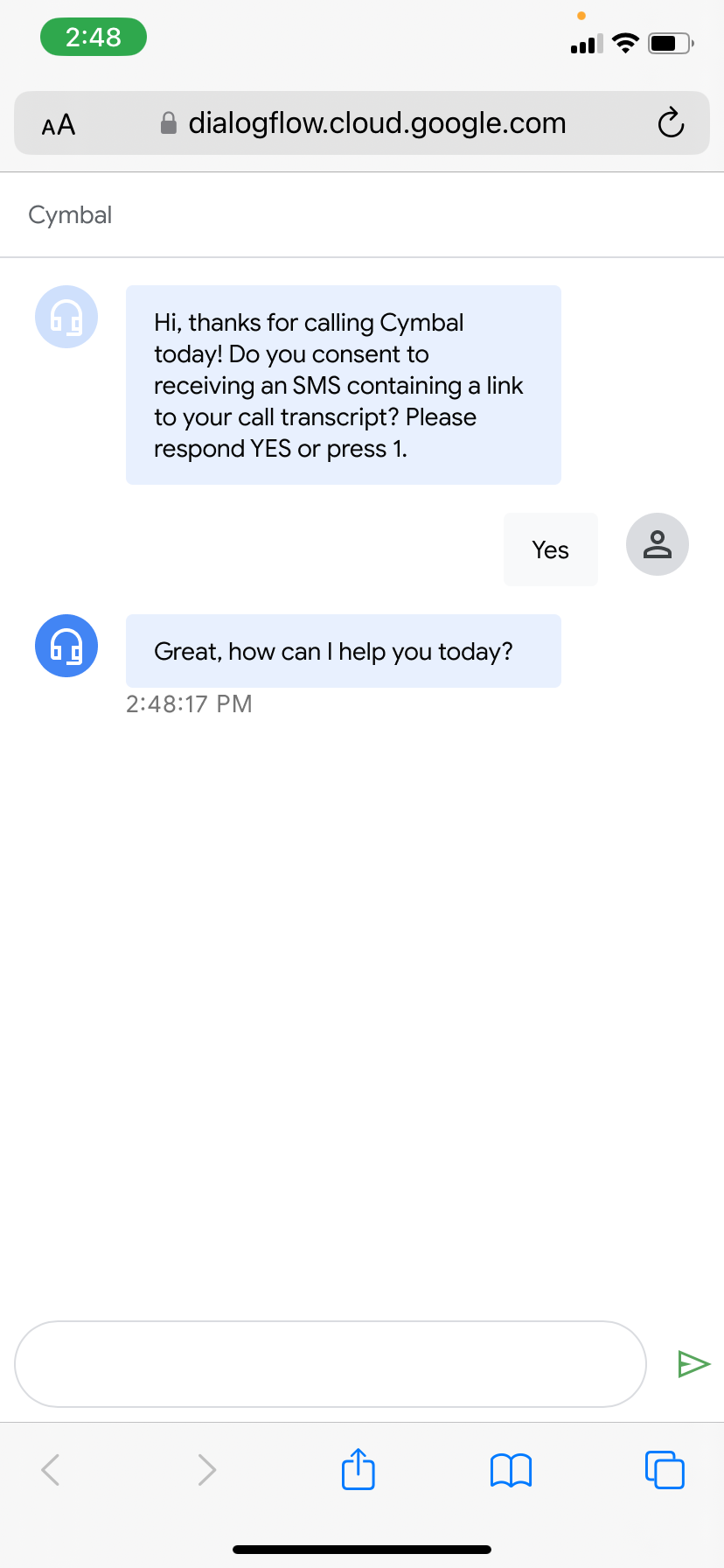Tap the AA text size icon
The height and width of the screenshot is (1568, 724).
(56, 125)
